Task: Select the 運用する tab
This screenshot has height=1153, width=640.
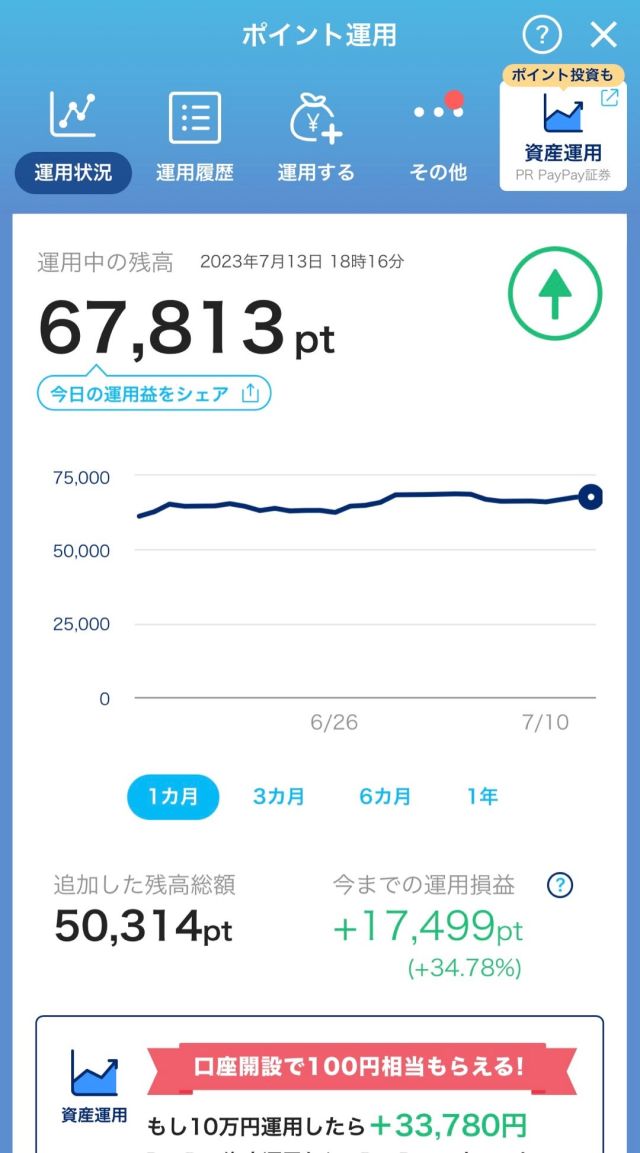Action: tap(316, 139)
